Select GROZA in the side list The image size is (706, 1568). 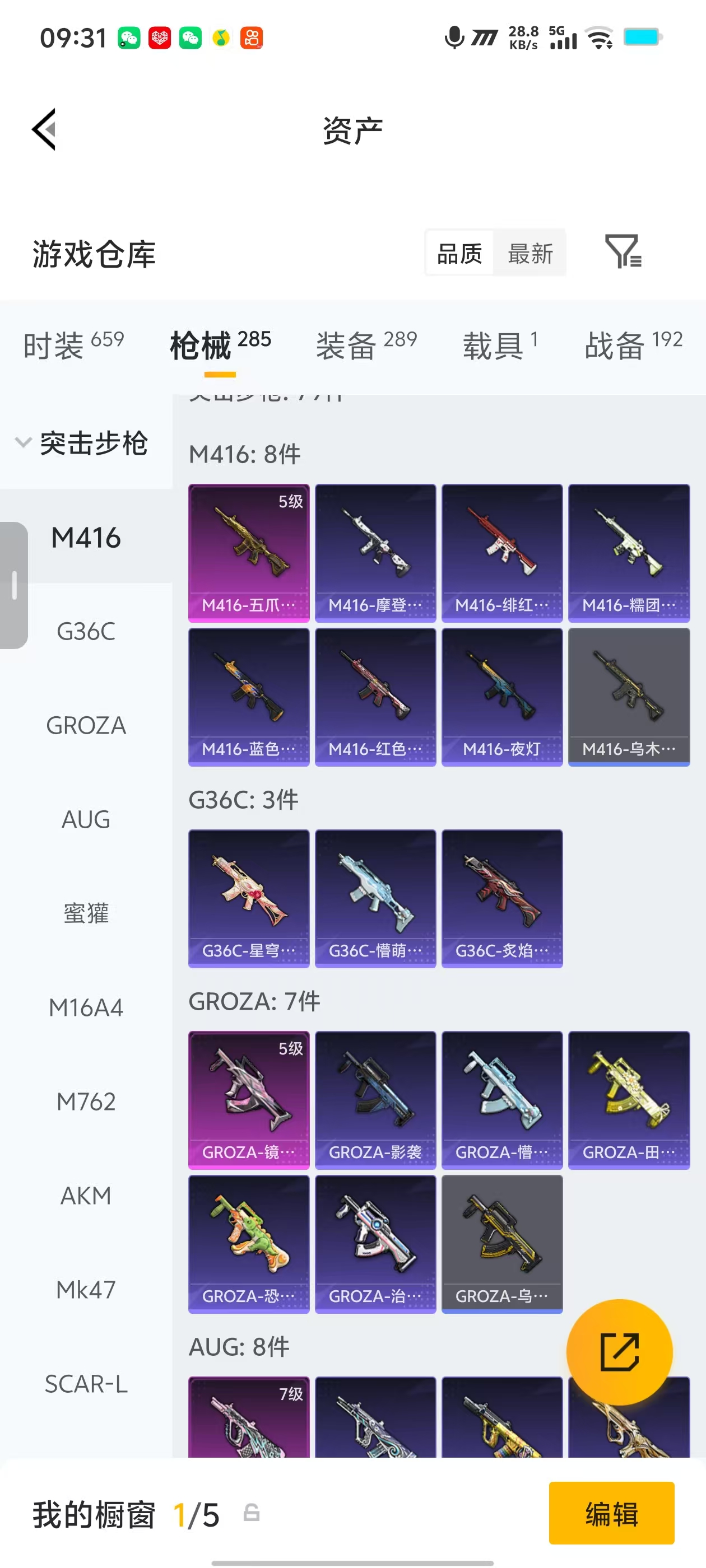(86, 725)
